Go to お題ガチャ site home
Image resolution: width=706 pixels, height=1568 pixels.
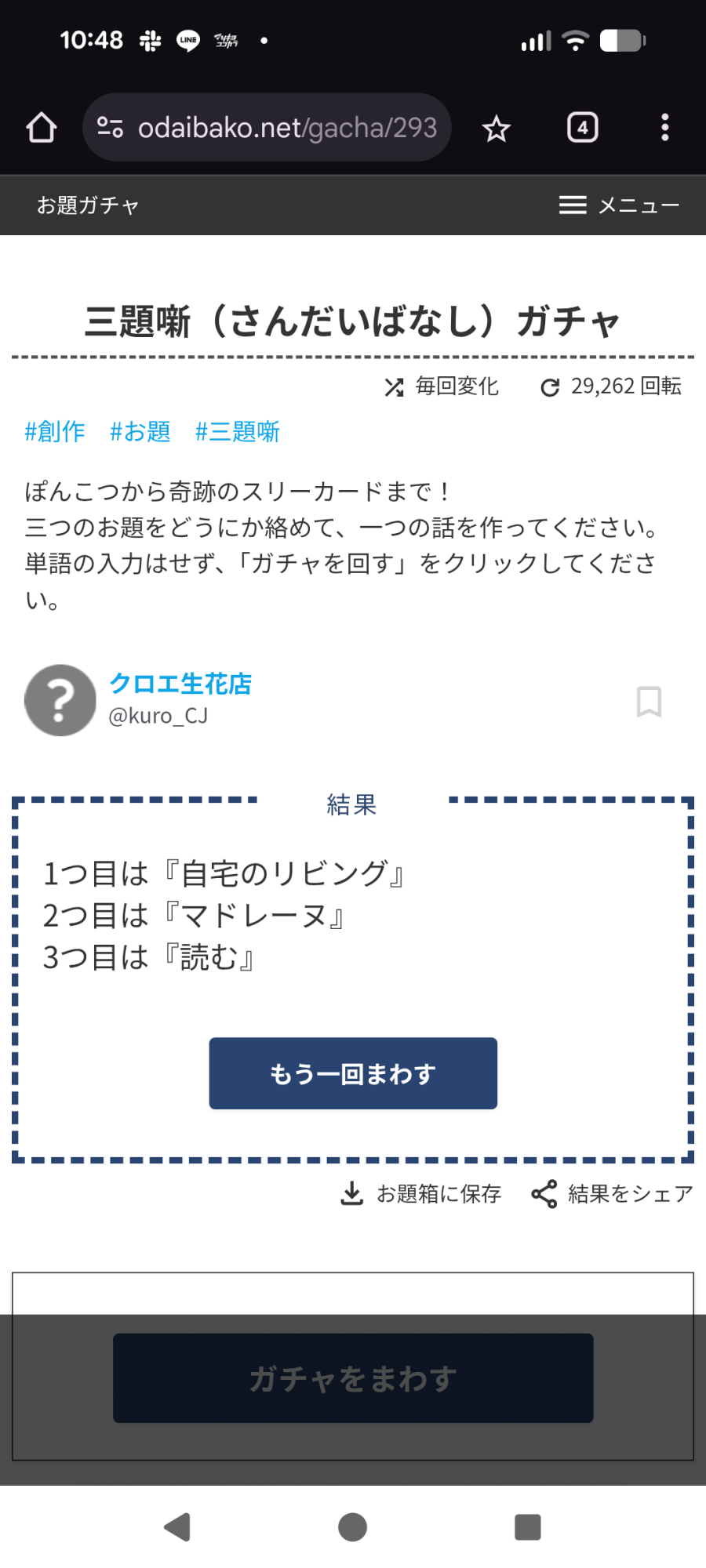88,205
